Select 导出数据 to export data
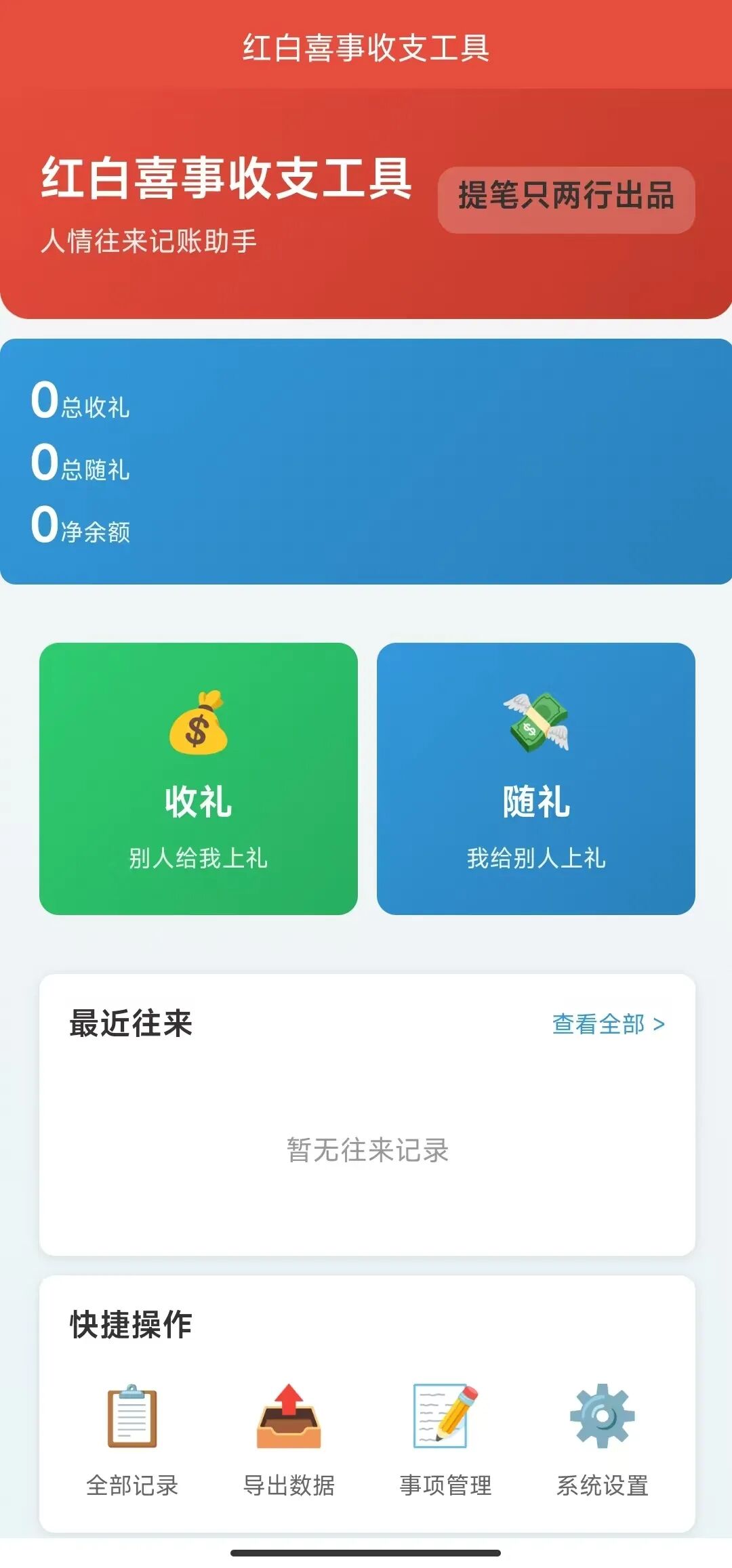The width and height of the screenshot is (732, 1568). (x=289, y=1437)
